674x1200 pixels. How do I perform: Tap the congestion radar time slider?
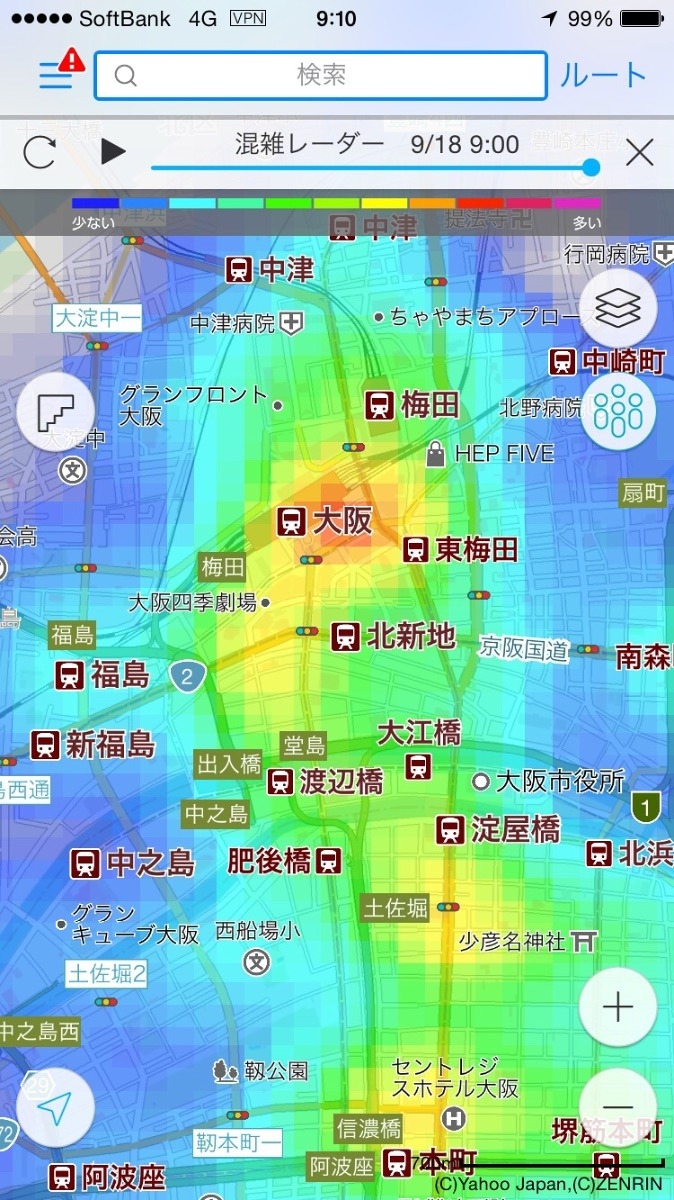coord(375,168)
